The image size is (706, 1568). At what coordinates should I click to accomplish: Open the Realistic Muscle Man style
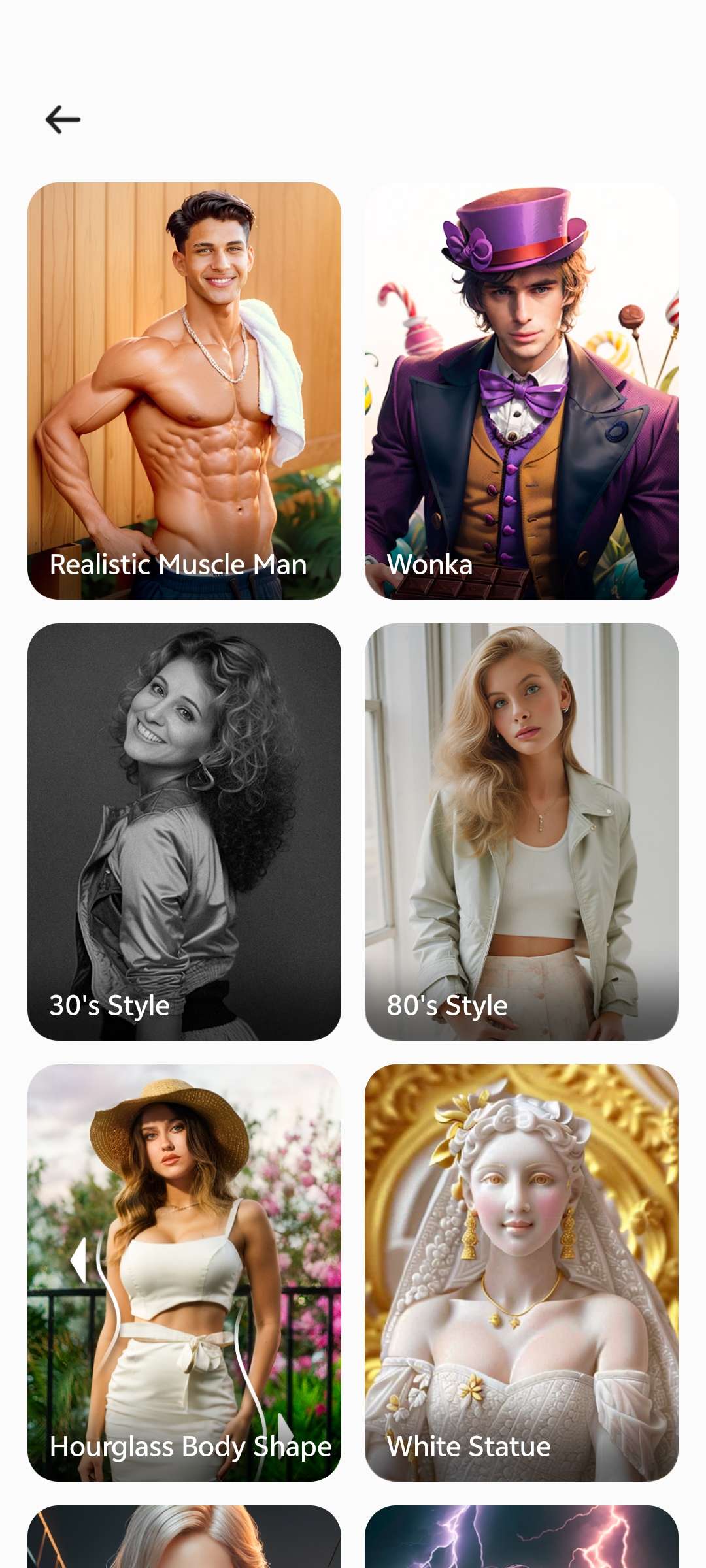(x=184, y=391)
